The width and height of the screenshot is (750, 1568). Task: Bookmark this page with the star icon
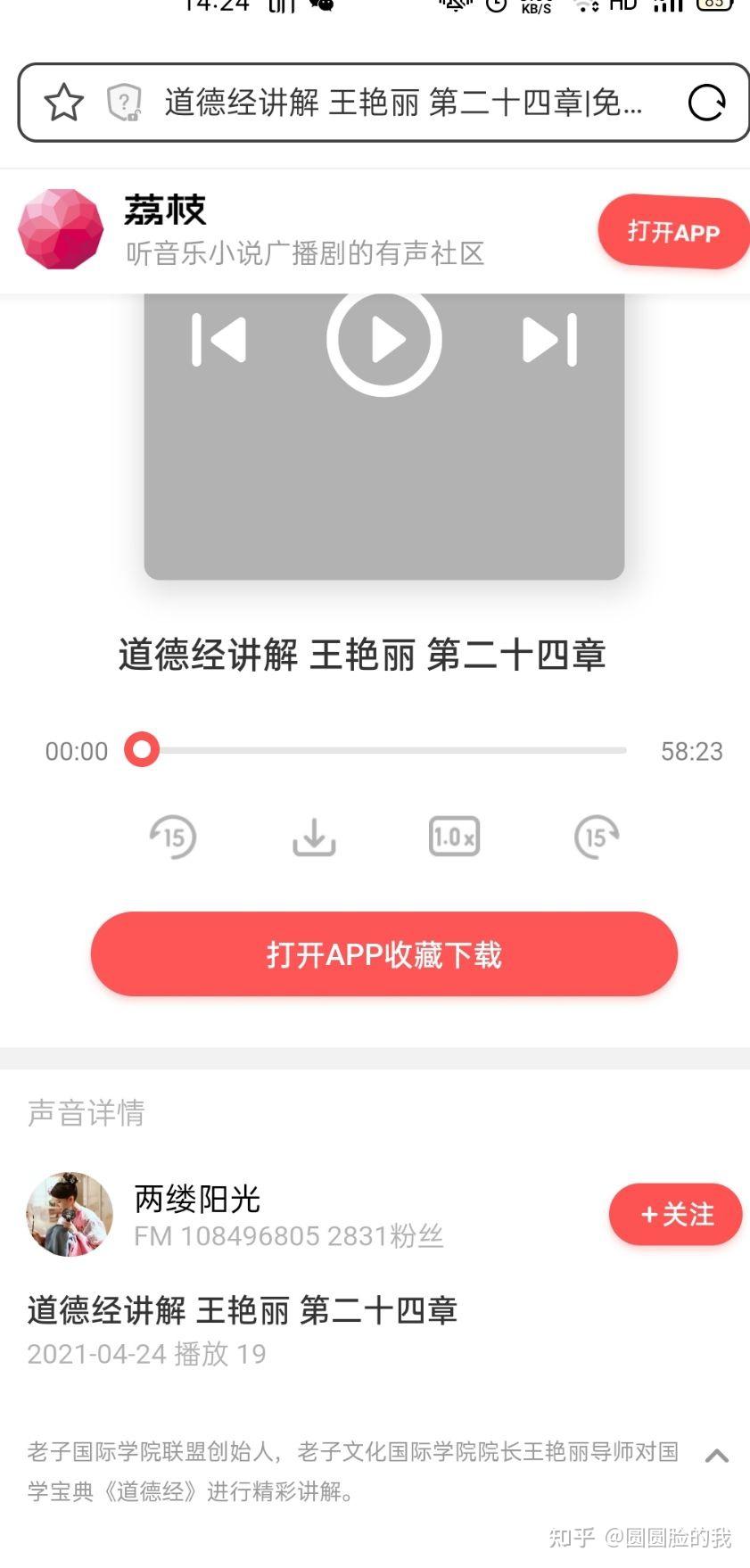pos(64,103)
